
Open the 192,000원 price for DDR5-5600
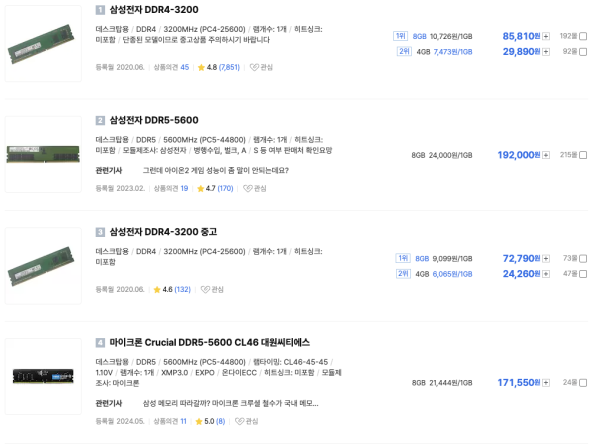(518, 155)
